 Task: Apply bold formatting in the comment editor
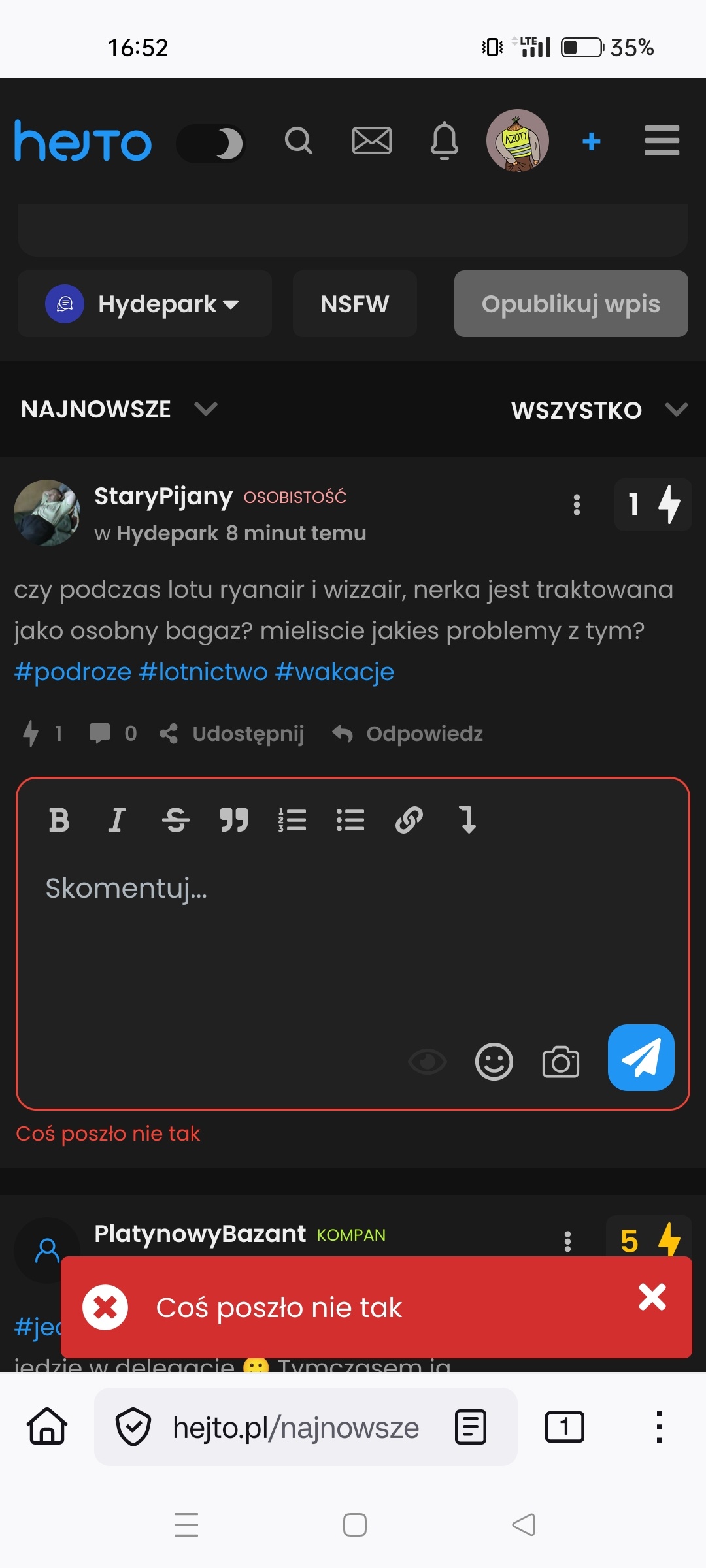(x=59, y=820)
